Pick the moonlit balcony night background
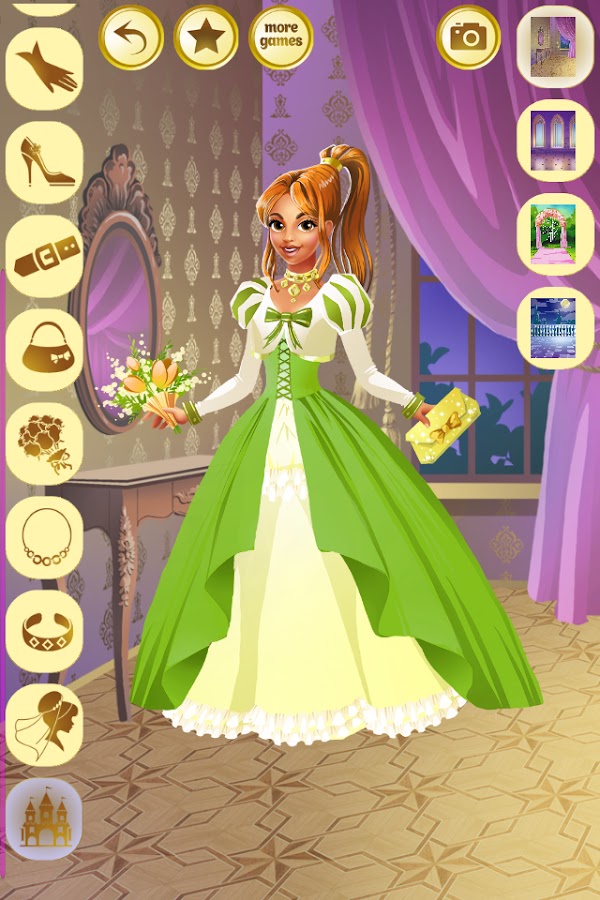This screenshot has width=600, height=900. pyautogui.click(x=554, y=328)
